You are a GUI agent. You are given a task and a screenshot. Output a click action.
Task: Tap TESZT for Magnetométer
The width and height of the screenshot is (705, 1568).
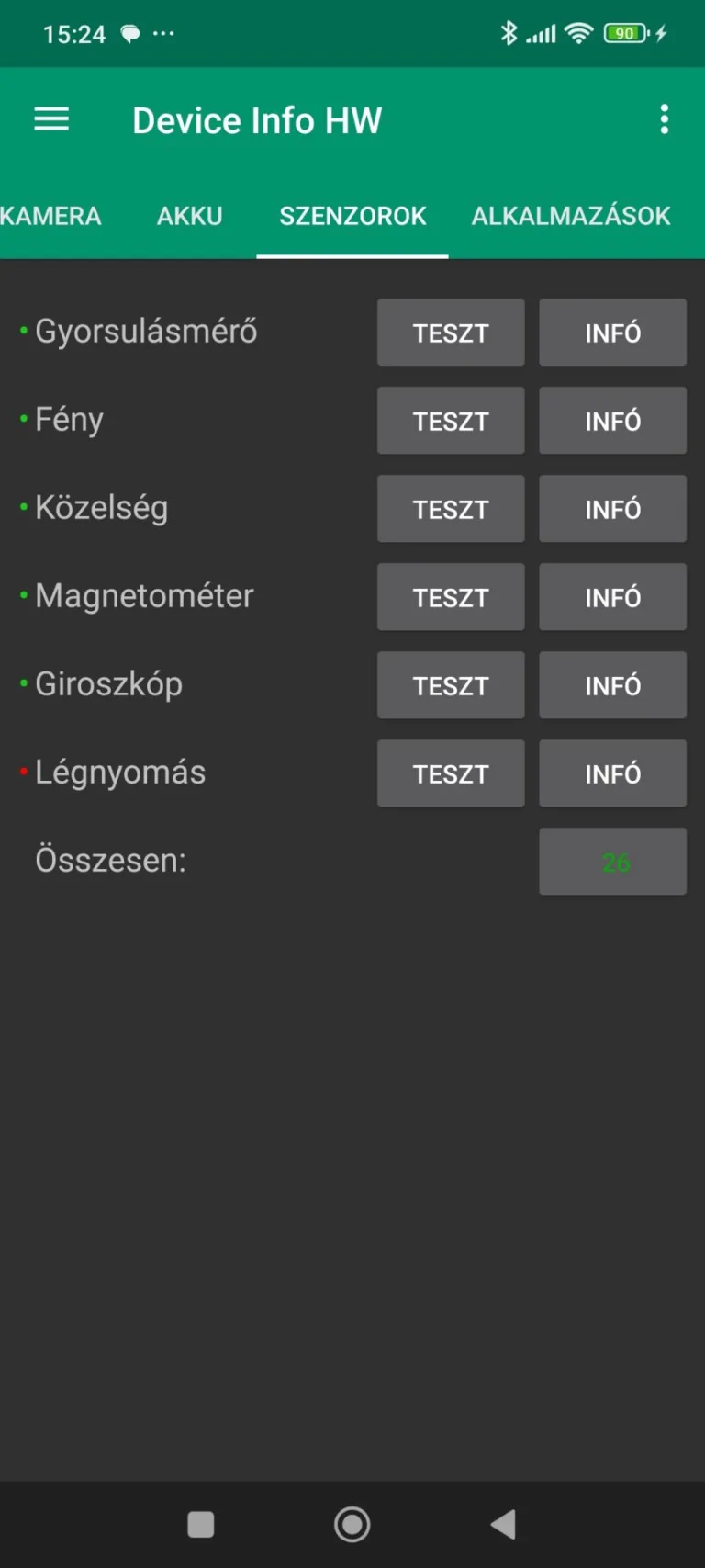pos(451,597)
